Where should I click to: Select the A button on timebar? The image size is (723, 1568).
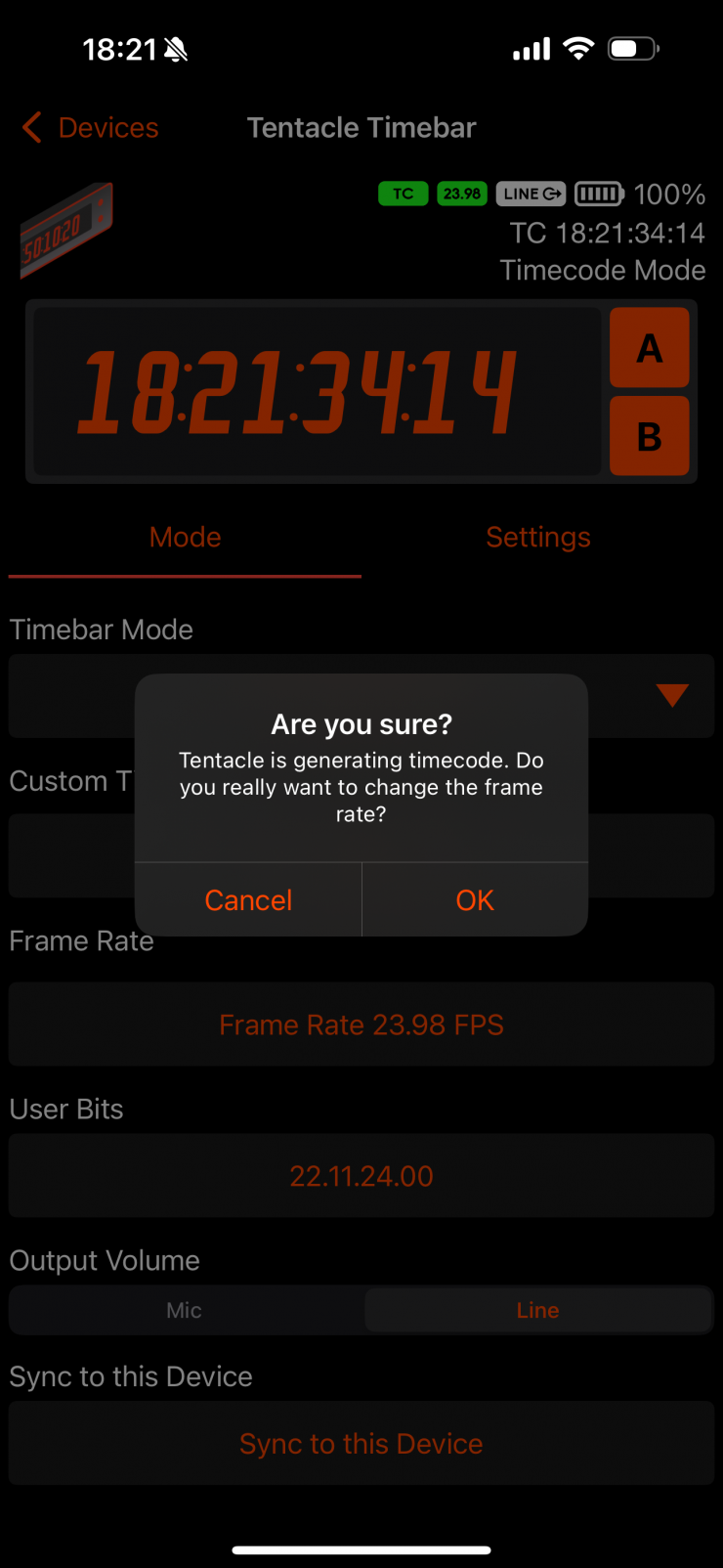[x=650, y=349]
